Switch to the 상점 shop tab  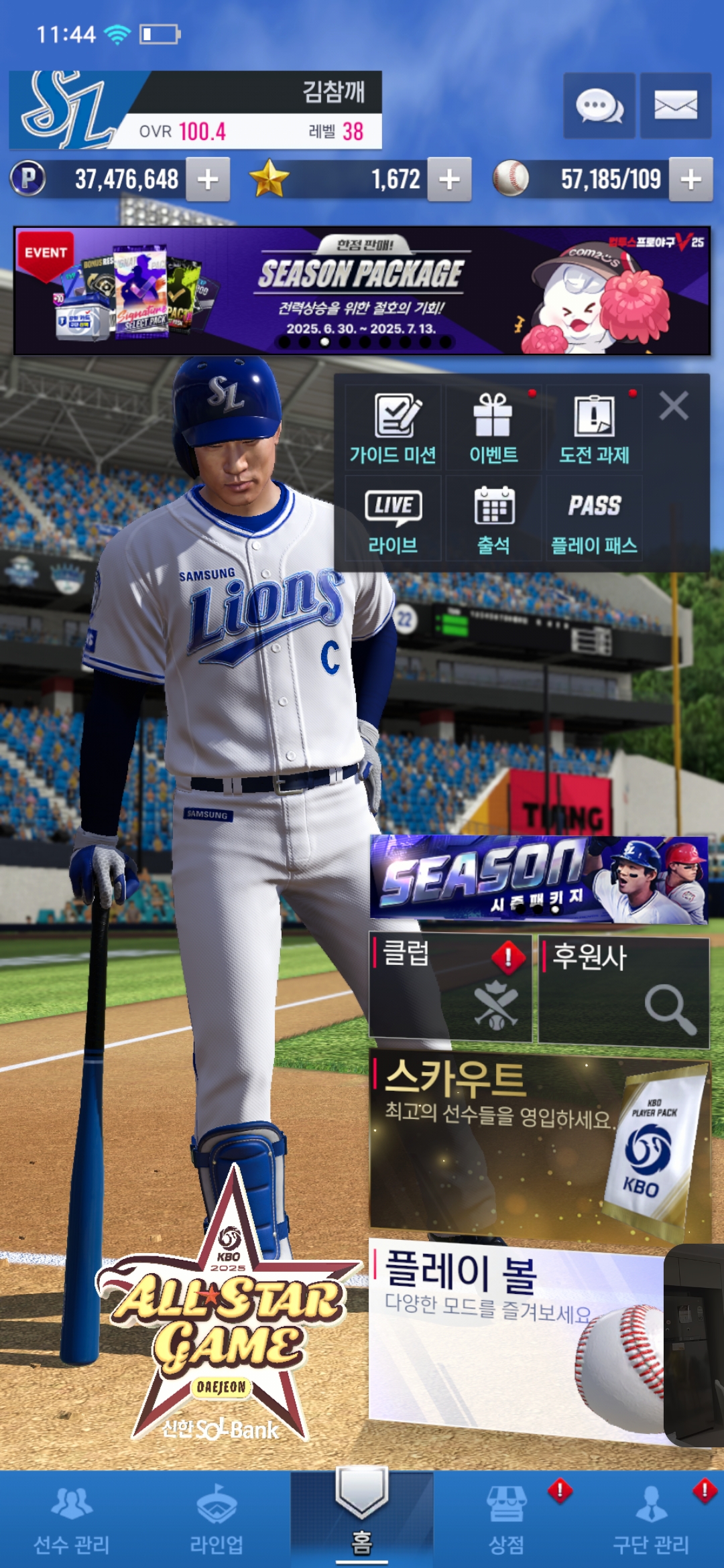click(507, 1519)
